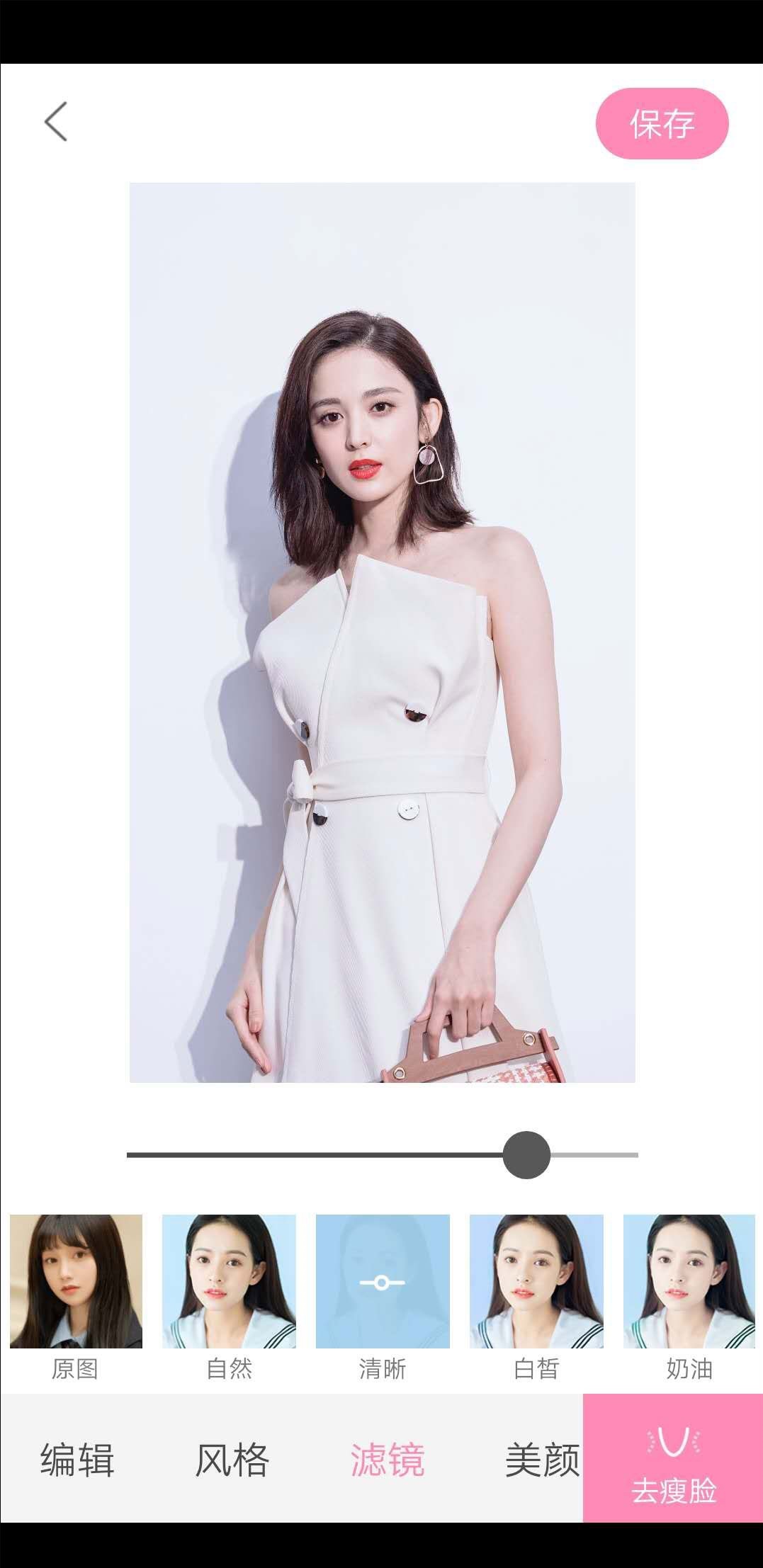Choose the 白皙 filter

(536, 1282)
